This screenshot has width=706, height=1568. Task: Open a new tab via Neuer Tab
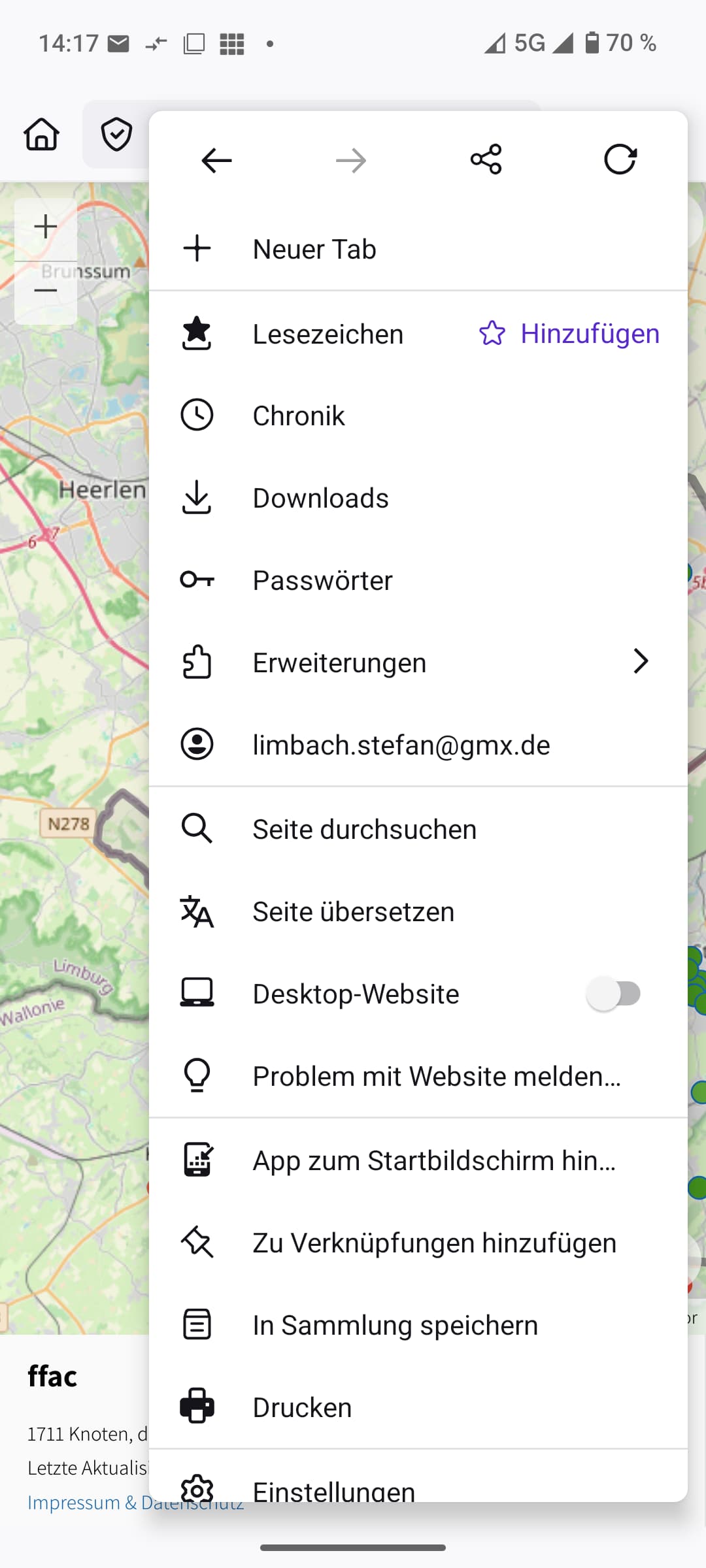[x=314, y=249]
